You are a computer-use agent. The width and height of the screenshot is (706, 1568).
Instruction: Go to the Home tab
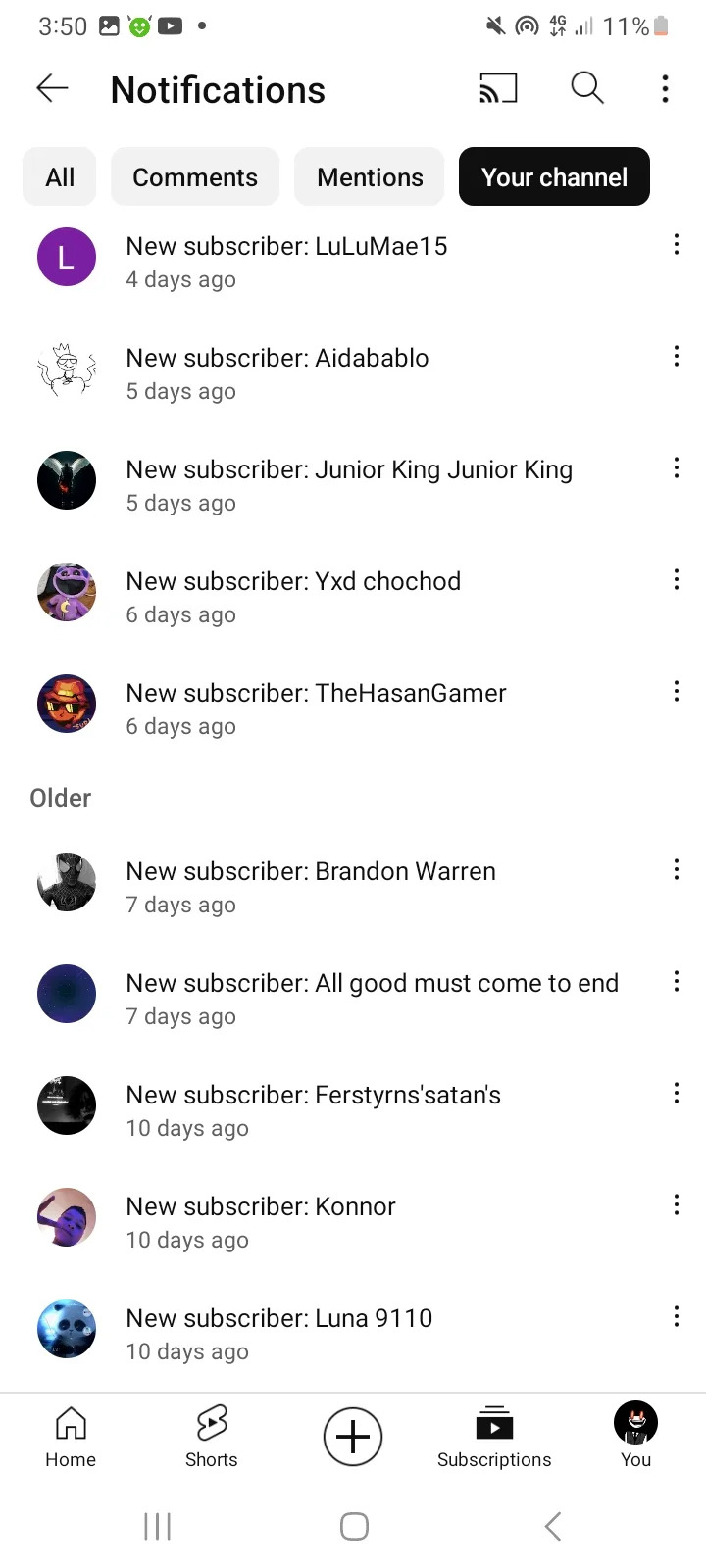[71, 1437]
